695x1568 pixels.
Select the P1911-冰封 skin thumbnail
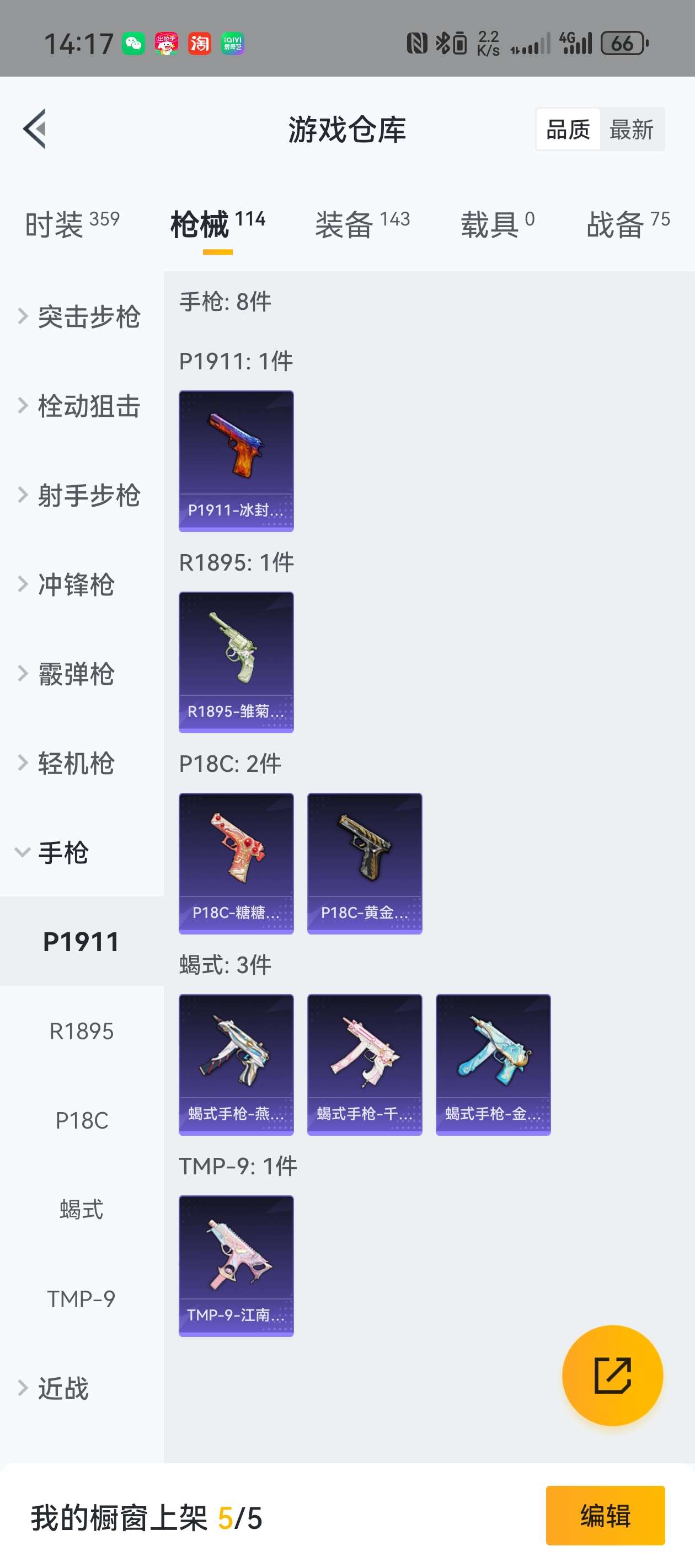[236, 461]
